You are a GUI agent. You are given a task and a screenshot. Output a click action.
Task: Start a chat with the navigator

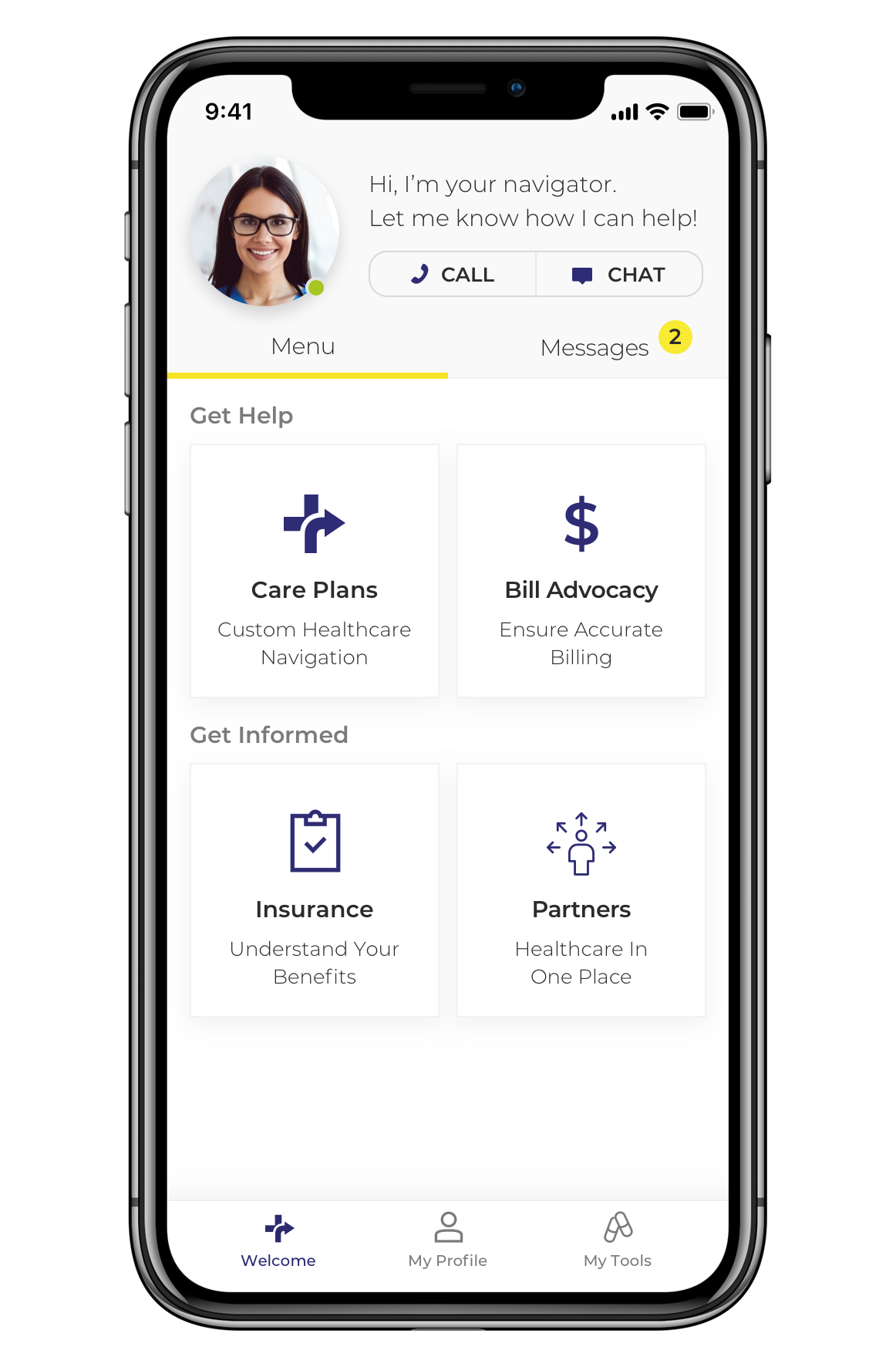(x=619, y=275)
